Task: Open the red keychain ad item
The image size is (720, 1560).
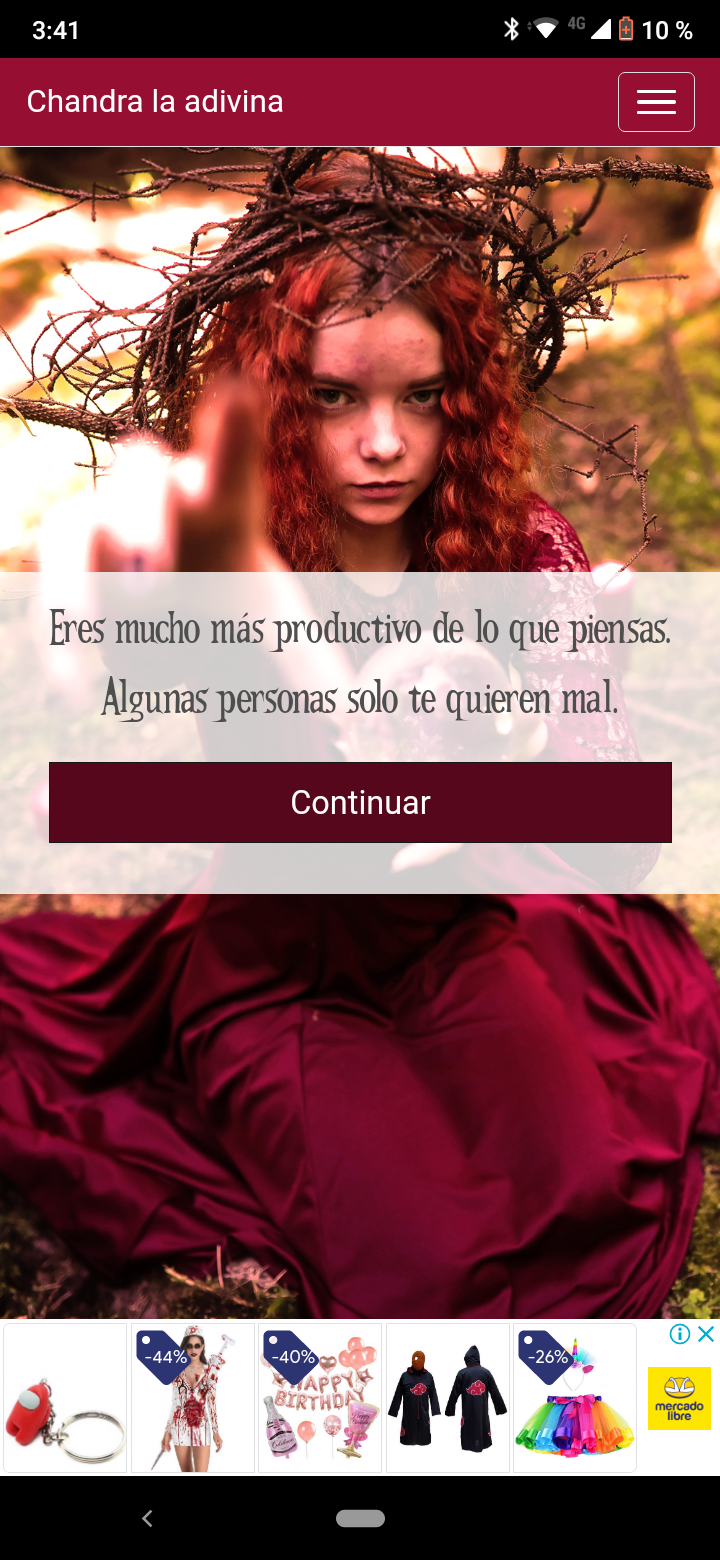Action: click(65, 1398)
